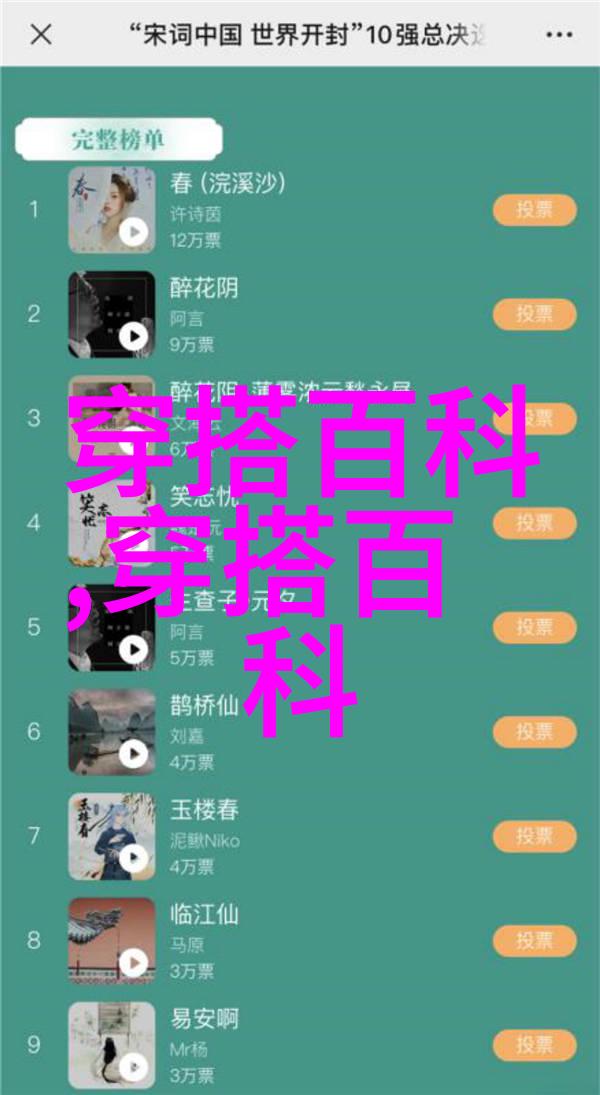Close the webpage with the X icon
Viewport: 600px width, 1095px height.
(x=40, y=35)
